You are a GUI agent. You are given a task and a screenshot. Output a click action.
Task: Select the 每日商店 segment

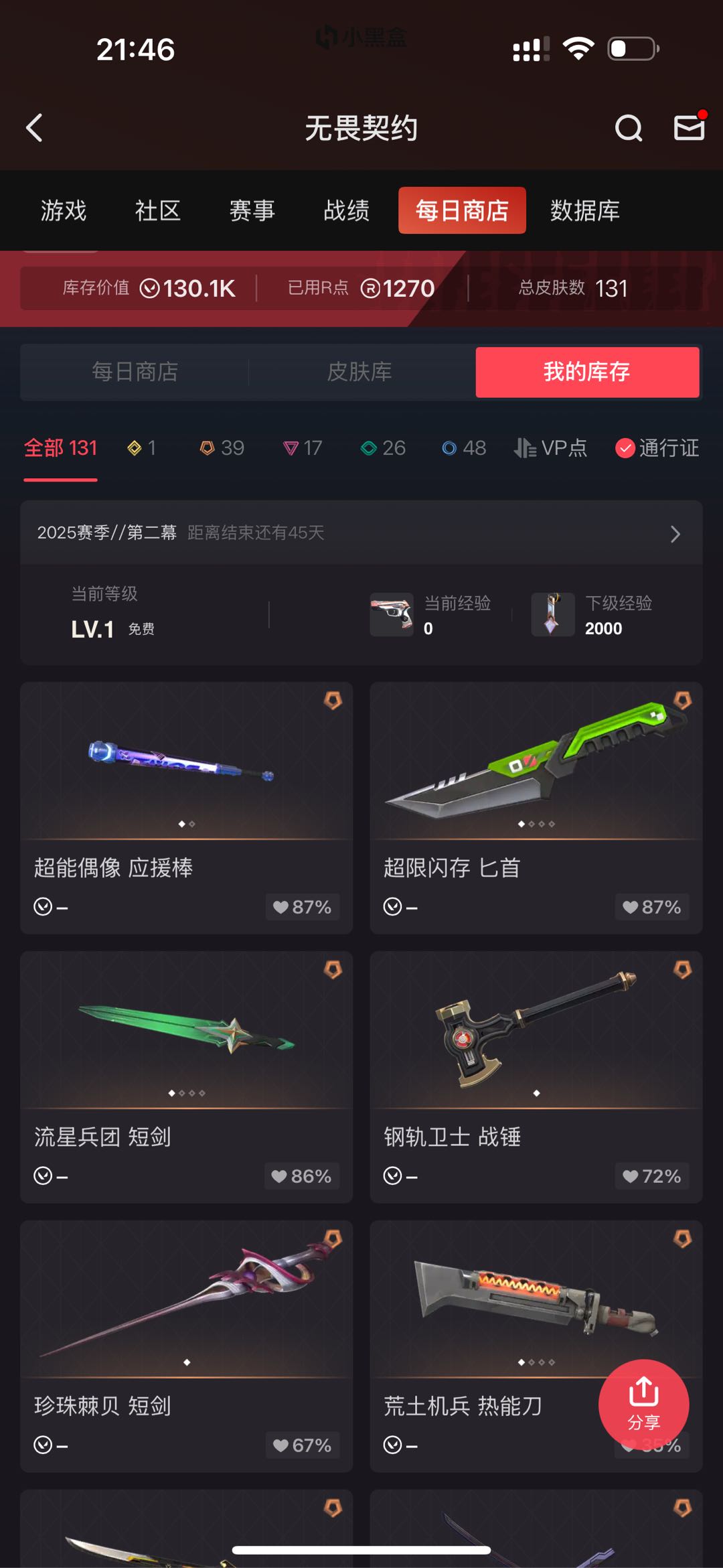point(135,372)
